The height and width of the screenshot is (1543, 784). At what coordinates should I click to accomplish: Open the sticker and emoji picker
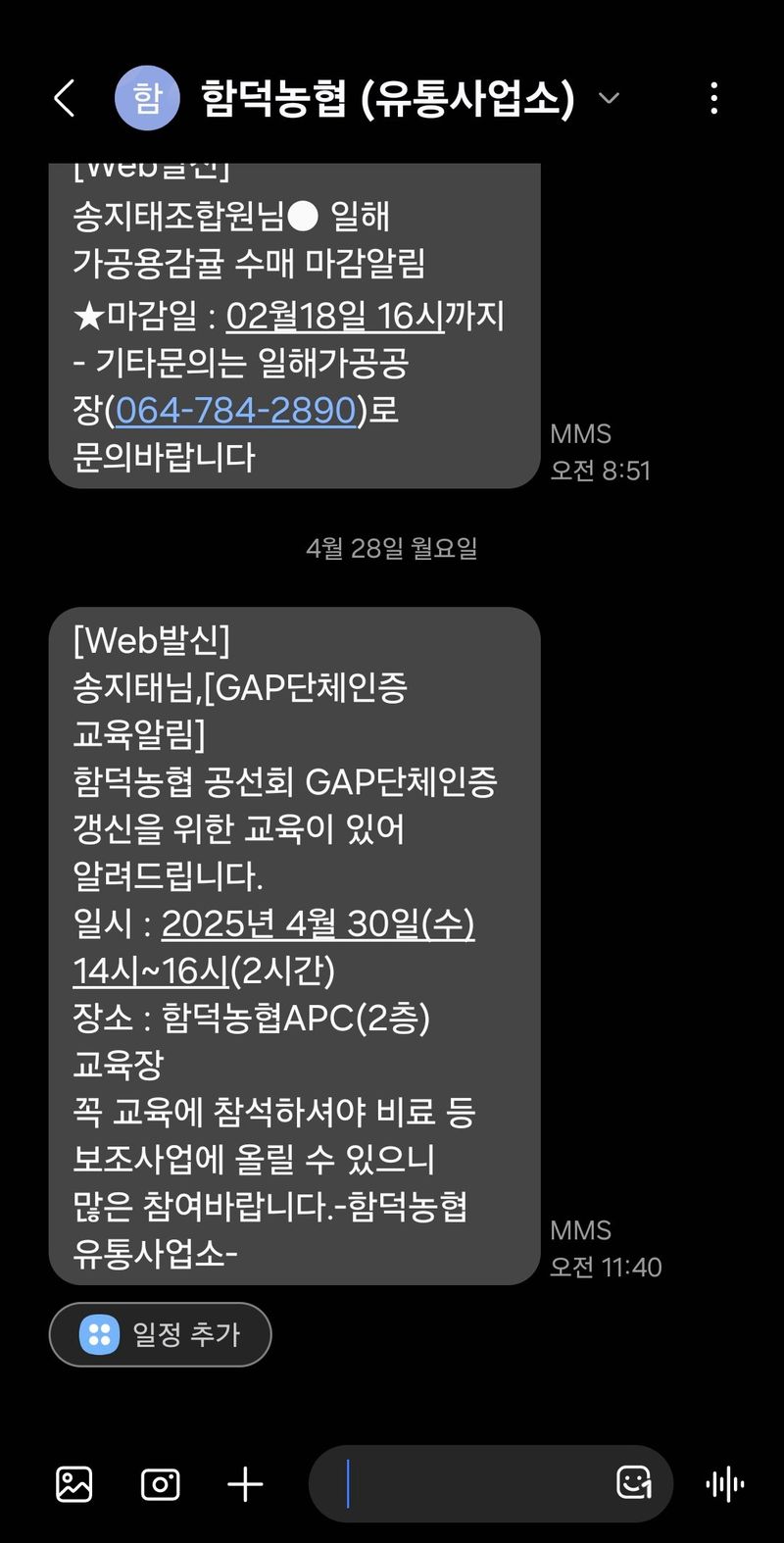pyautogui.click(x=633, y=1482)
